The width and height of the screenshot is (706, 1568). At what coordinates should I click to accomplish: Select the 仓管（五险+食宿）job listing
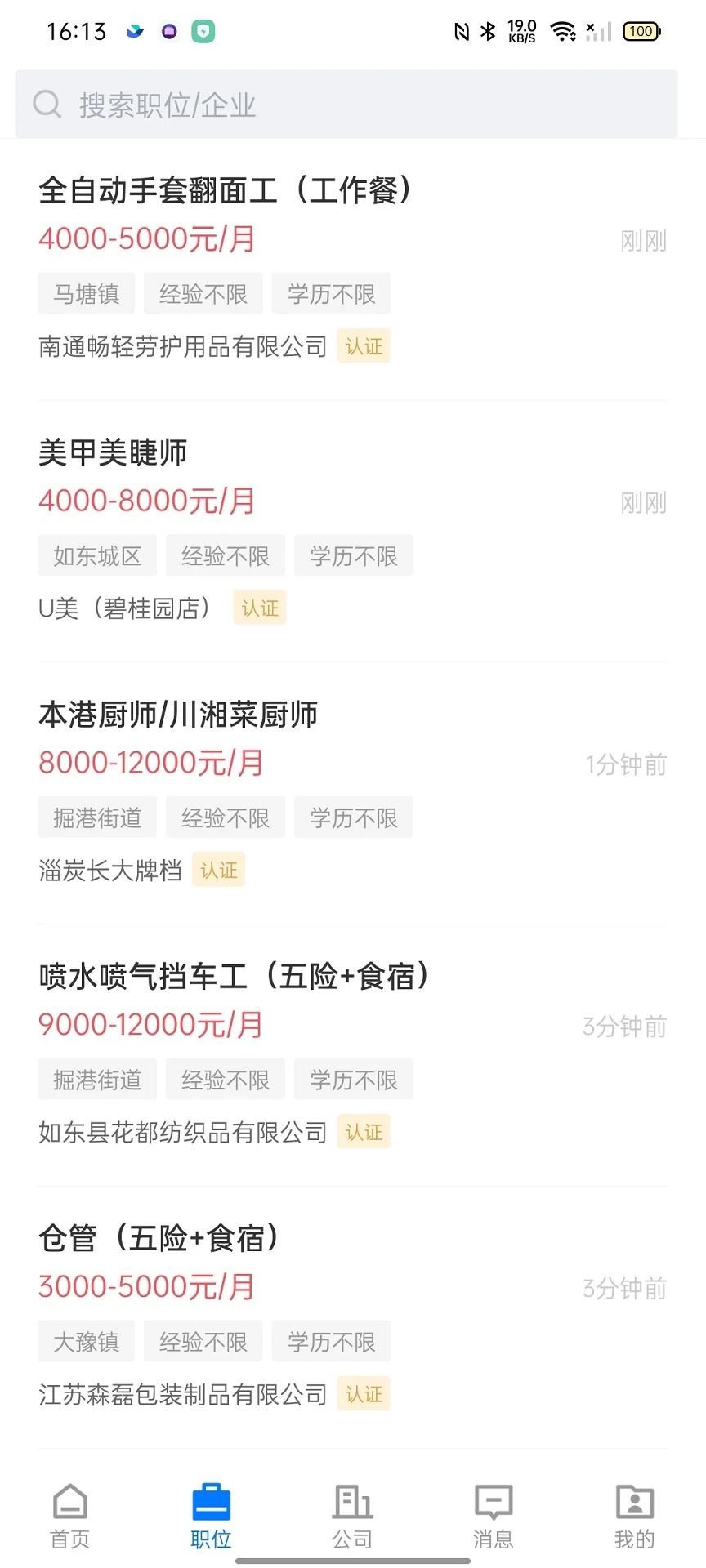pos(159,1239)
